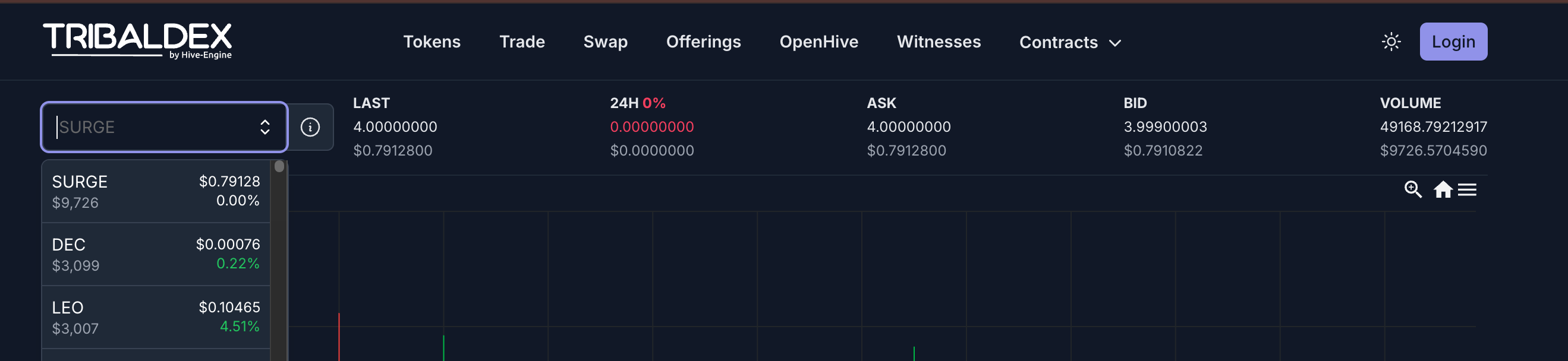Tap the Login button
The width and height of the screenshot is (1568, 361).
(x=1453, y=42)
